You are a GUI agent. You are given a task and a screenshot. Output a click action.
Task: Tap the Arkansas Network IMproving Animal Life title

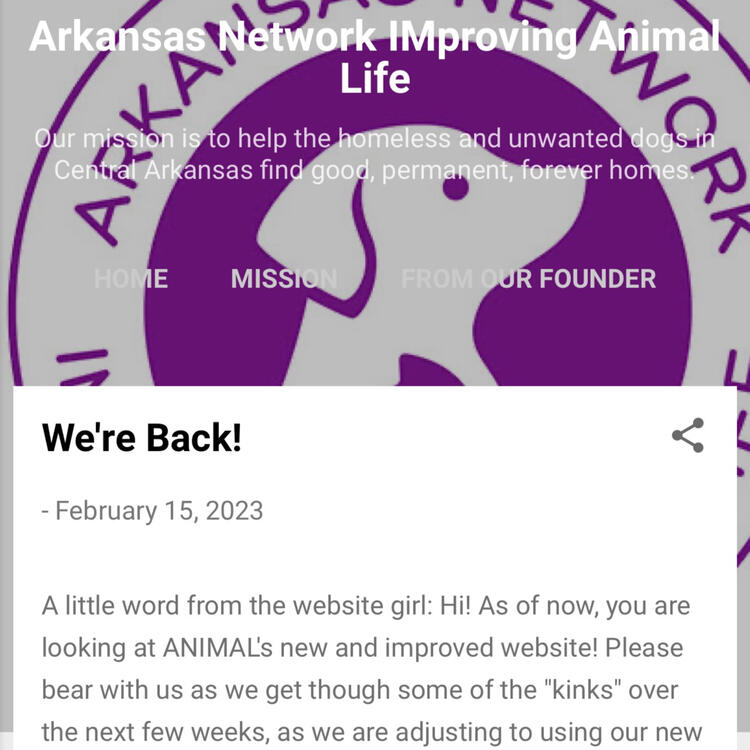click(375, 57)
